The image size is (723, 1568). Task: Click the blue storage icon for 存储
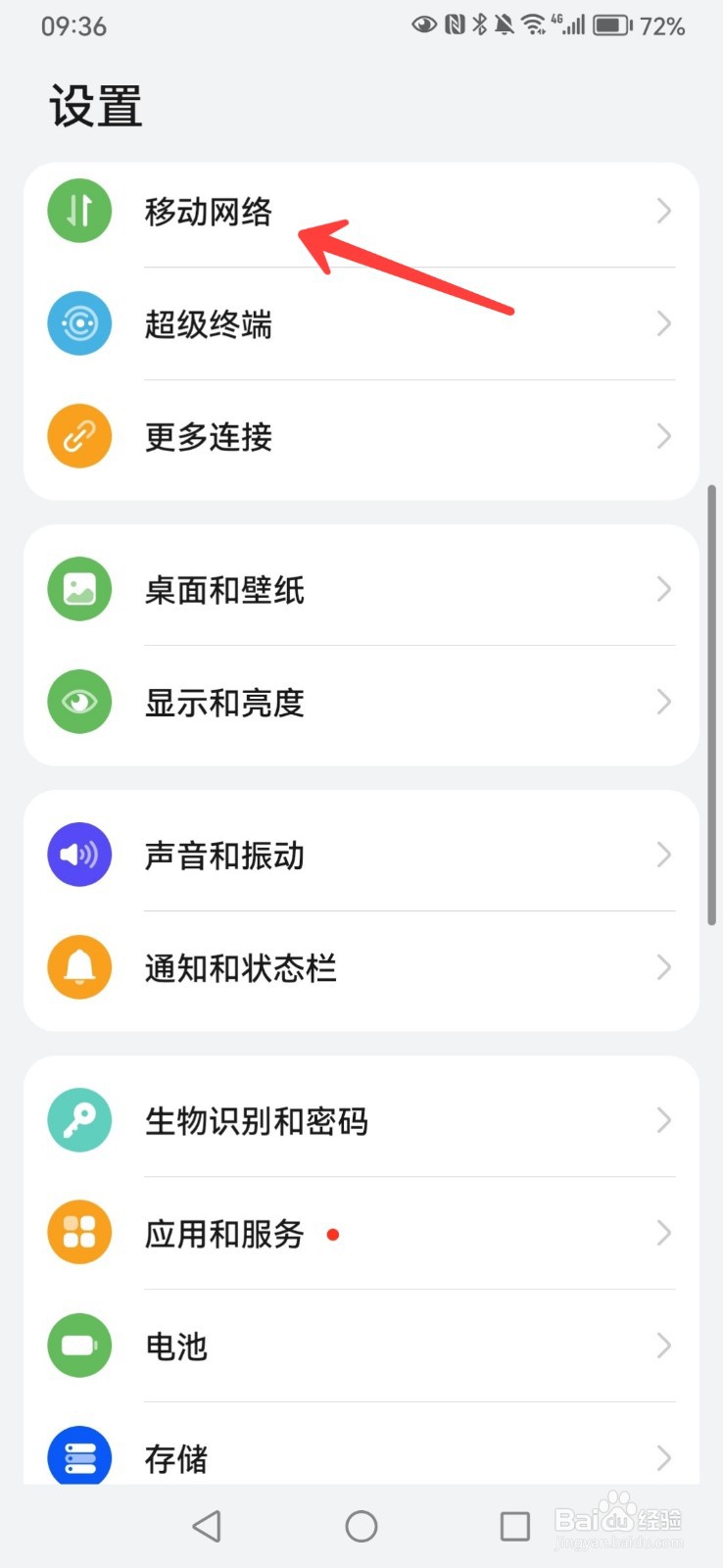79,1456
